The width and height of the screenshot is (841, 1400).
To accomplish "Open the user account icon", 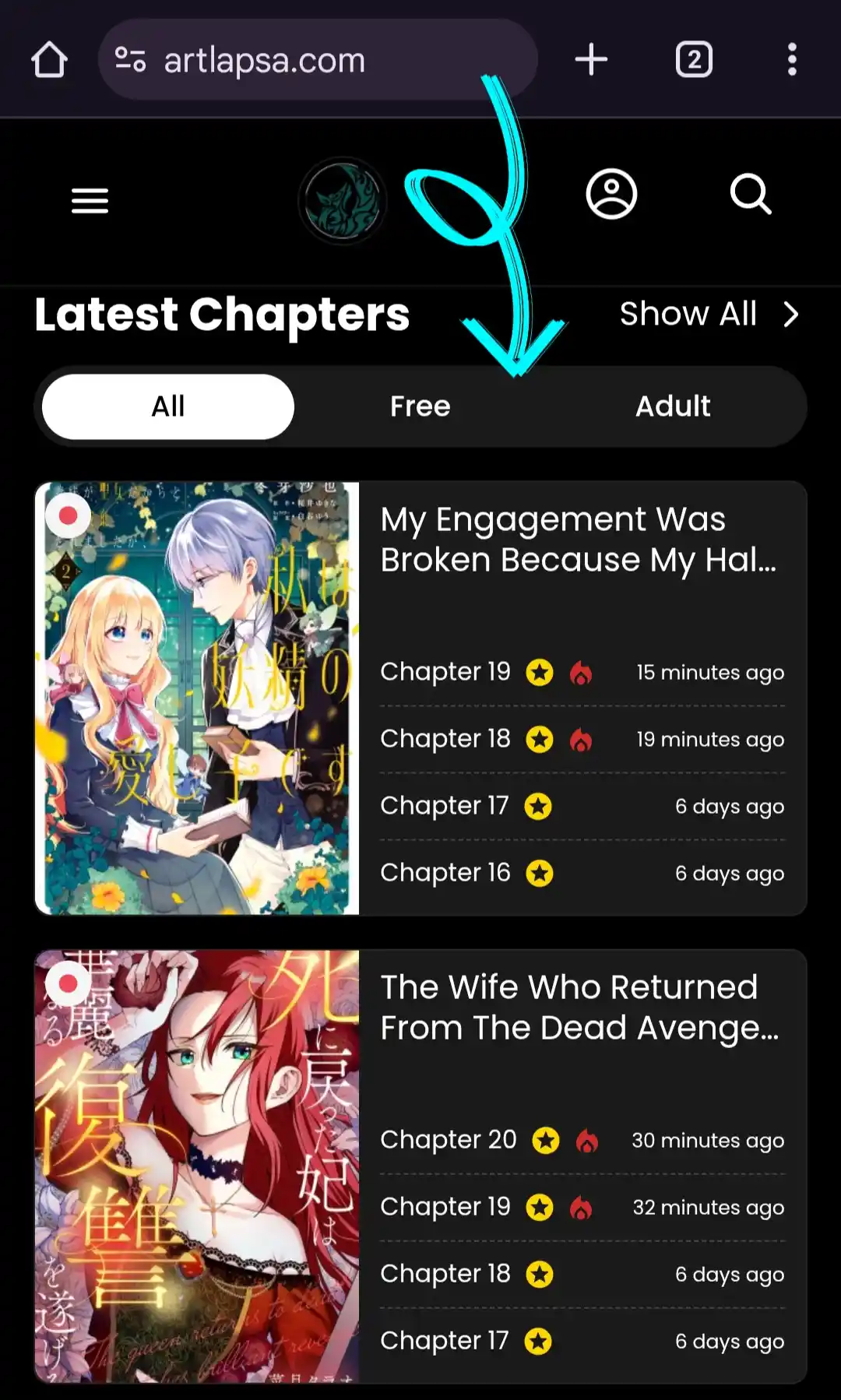I will [611, 193].
